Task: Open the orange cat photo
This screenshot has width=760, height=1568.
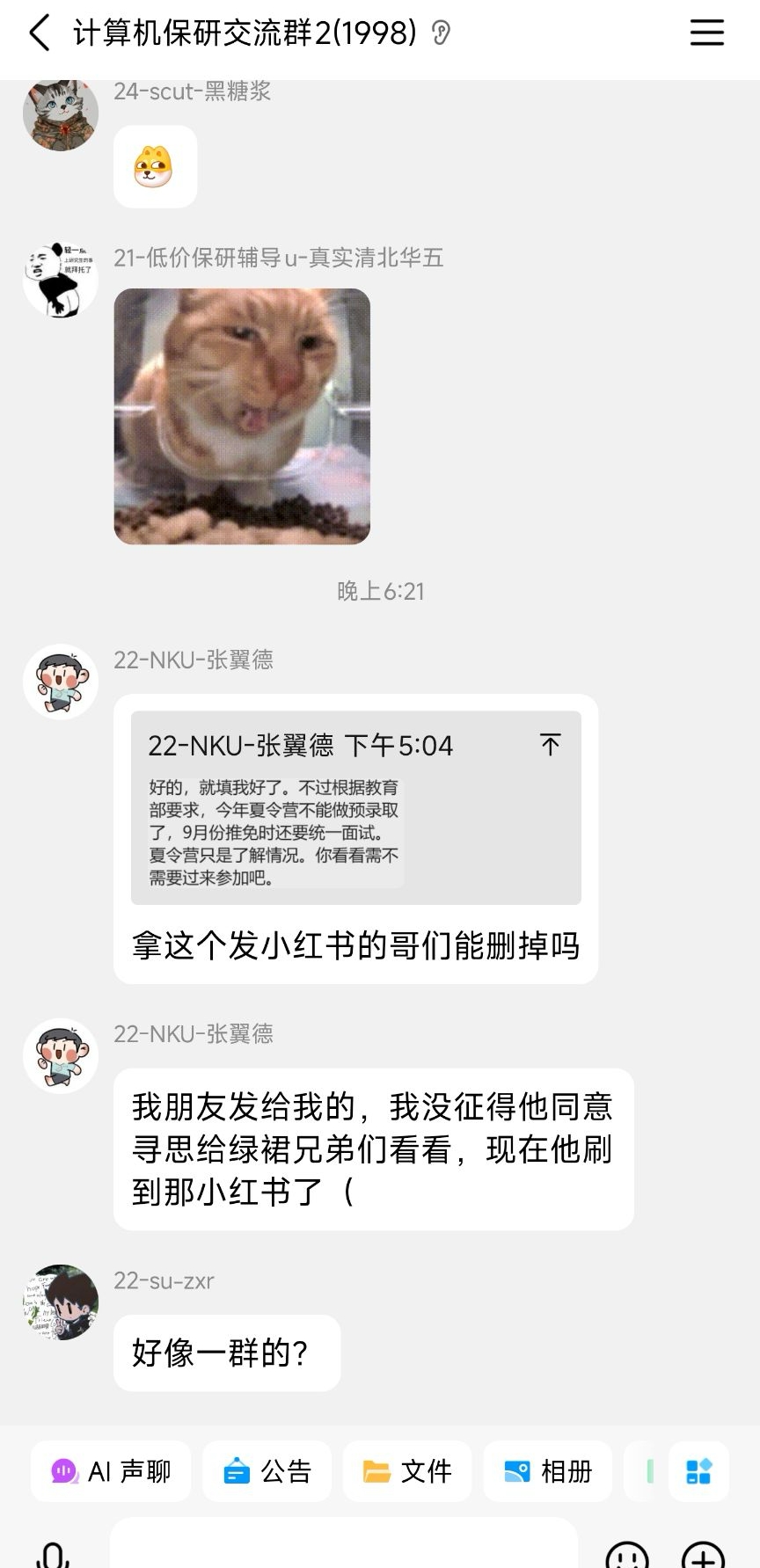Action: [242, 418]
